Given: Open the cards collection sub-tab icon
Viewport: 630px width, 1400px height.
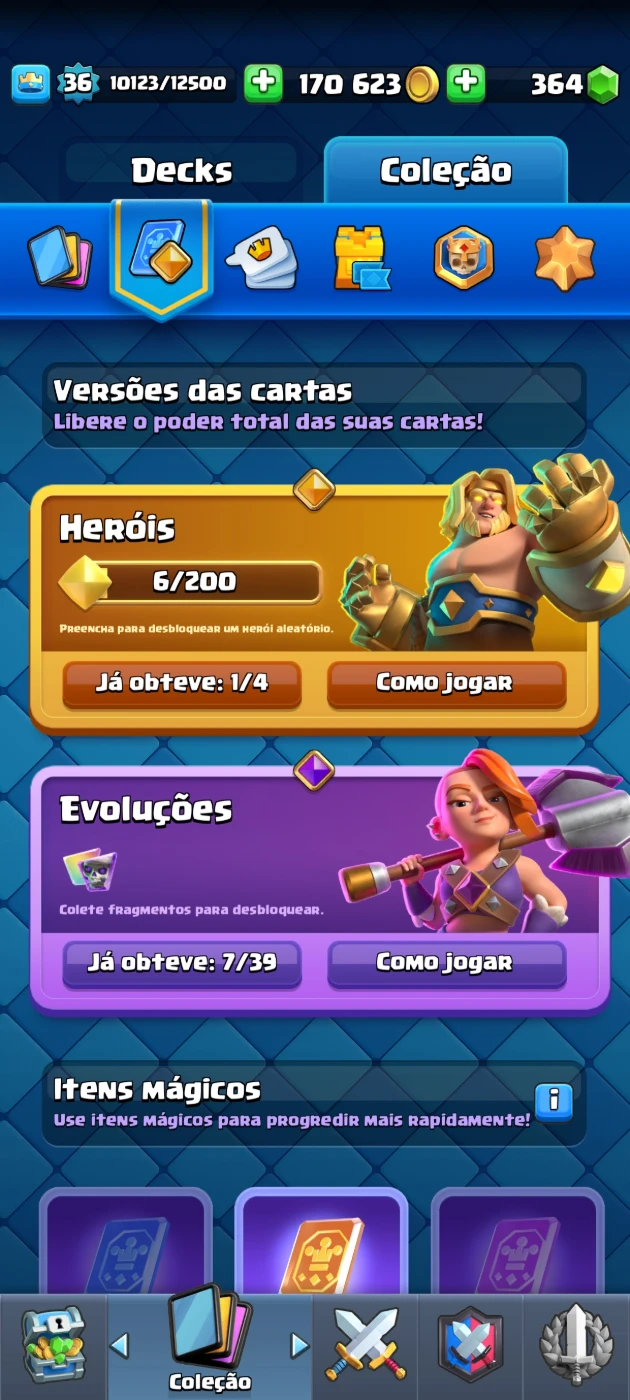Looking at the screenshot, I should [59, 258].
